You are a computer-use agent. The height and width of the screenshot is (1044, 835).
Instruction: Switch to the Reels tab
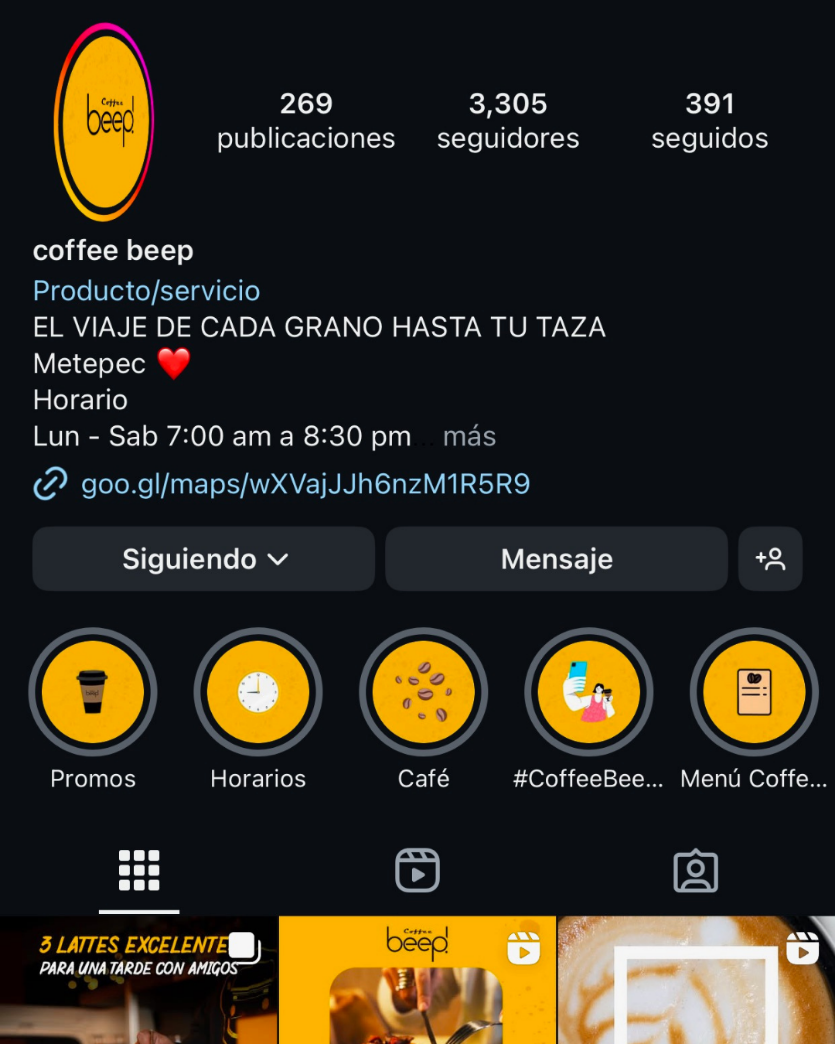click(417, 871)
